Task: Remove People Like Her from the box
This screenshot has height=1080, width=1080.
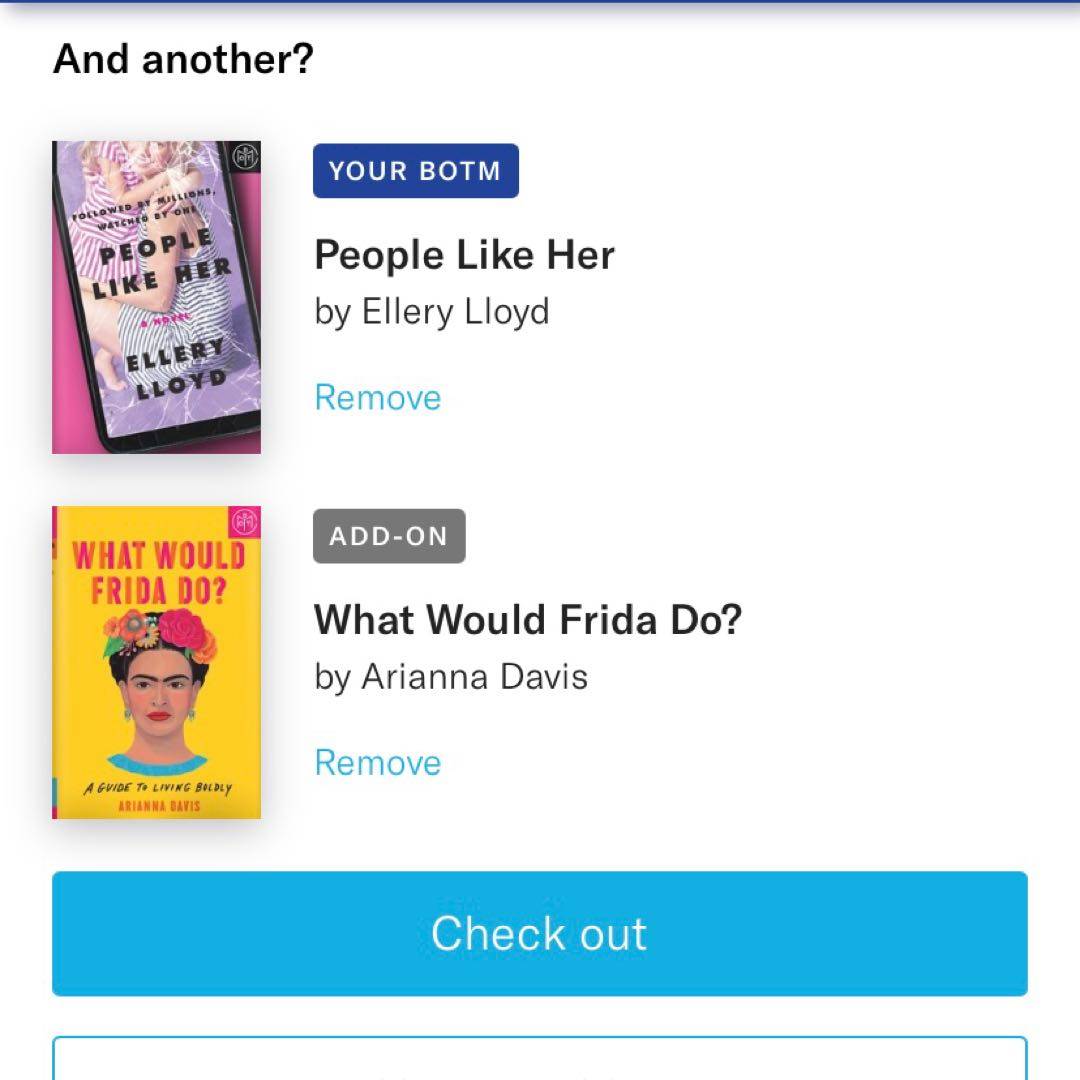Action: 377,398
